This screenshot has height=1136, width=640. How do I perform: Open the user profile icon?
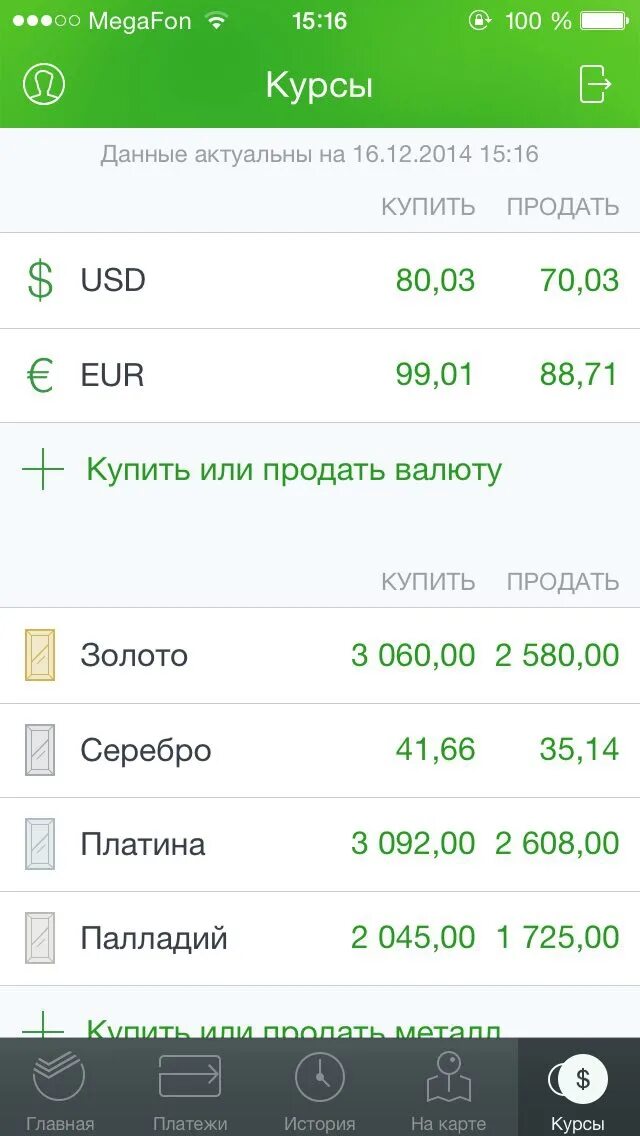(43, 85)
